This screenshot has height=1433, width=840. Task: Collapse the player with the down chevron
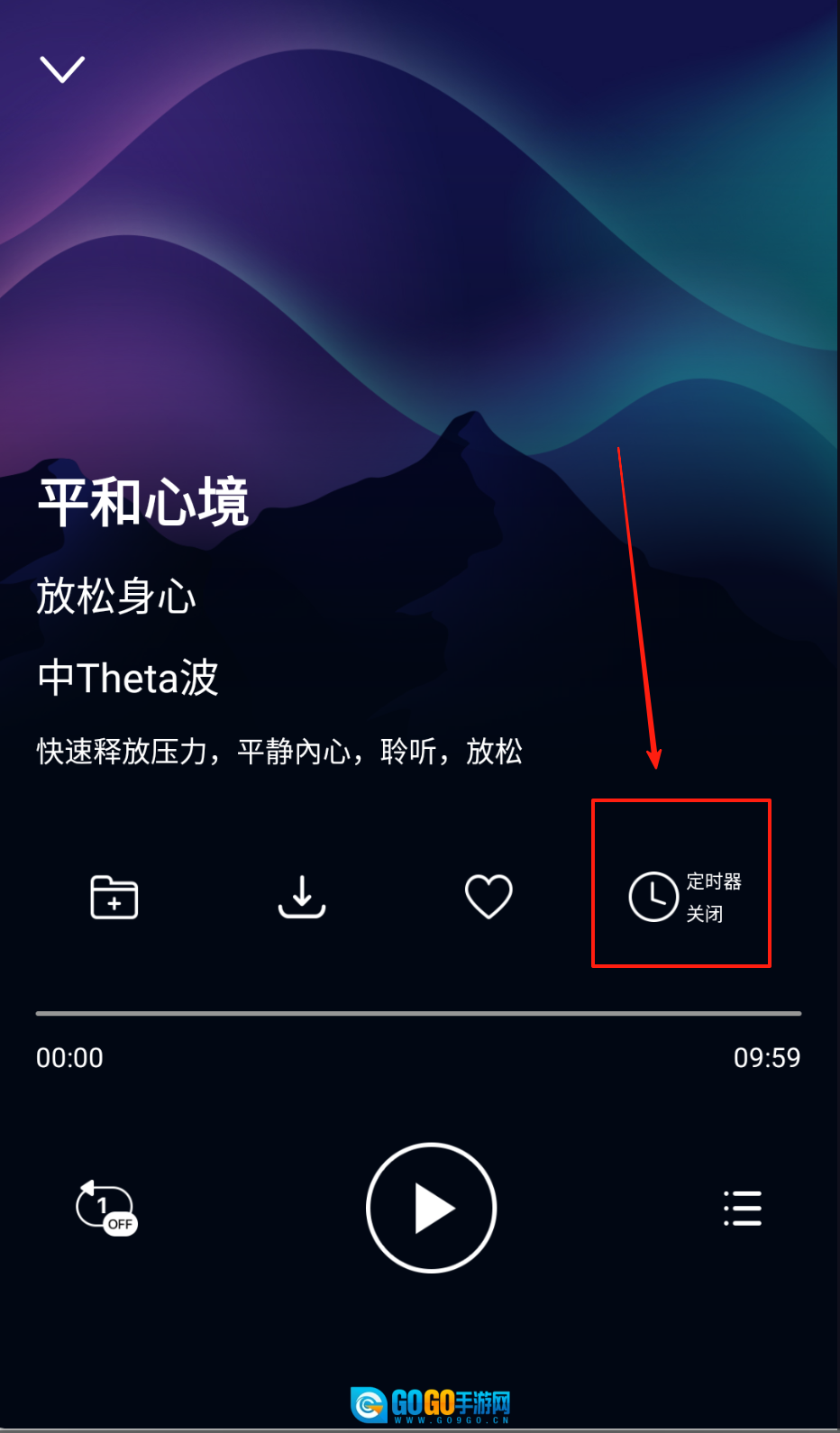click(62, 69)
